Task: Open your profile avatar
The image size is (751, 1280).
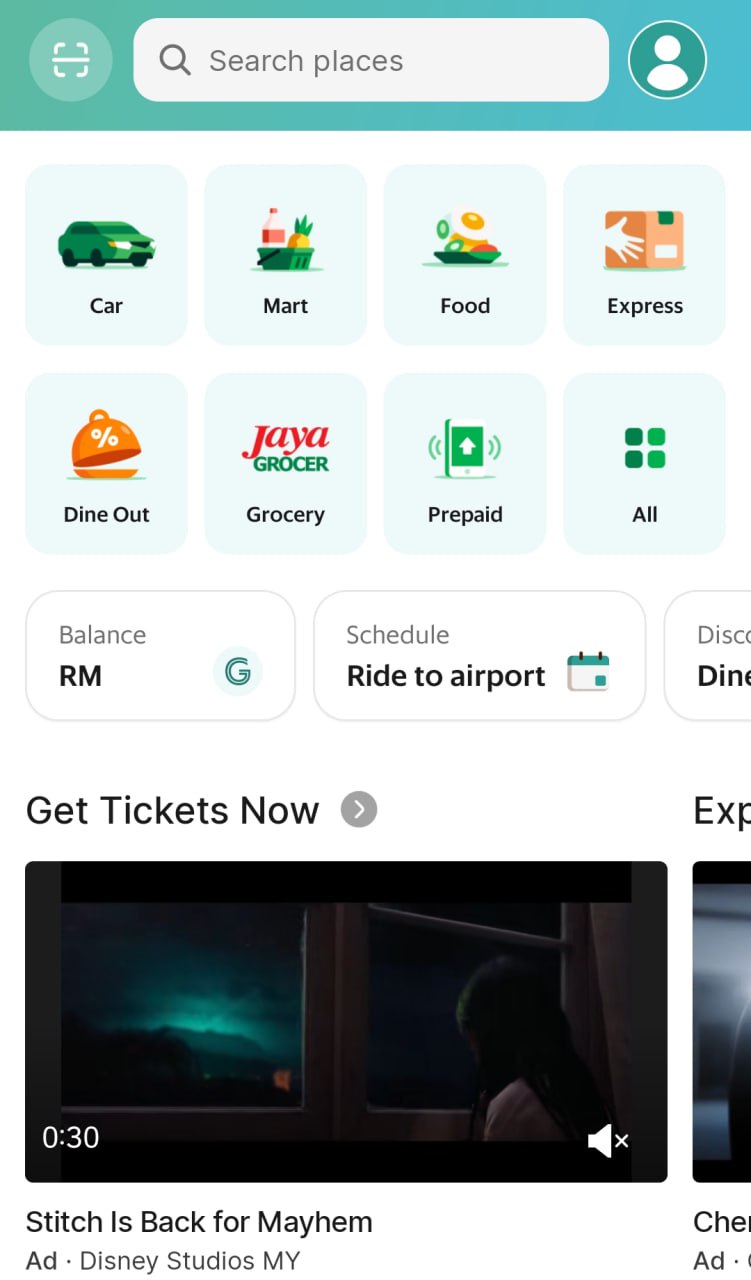Action: (x=667, y=60)
